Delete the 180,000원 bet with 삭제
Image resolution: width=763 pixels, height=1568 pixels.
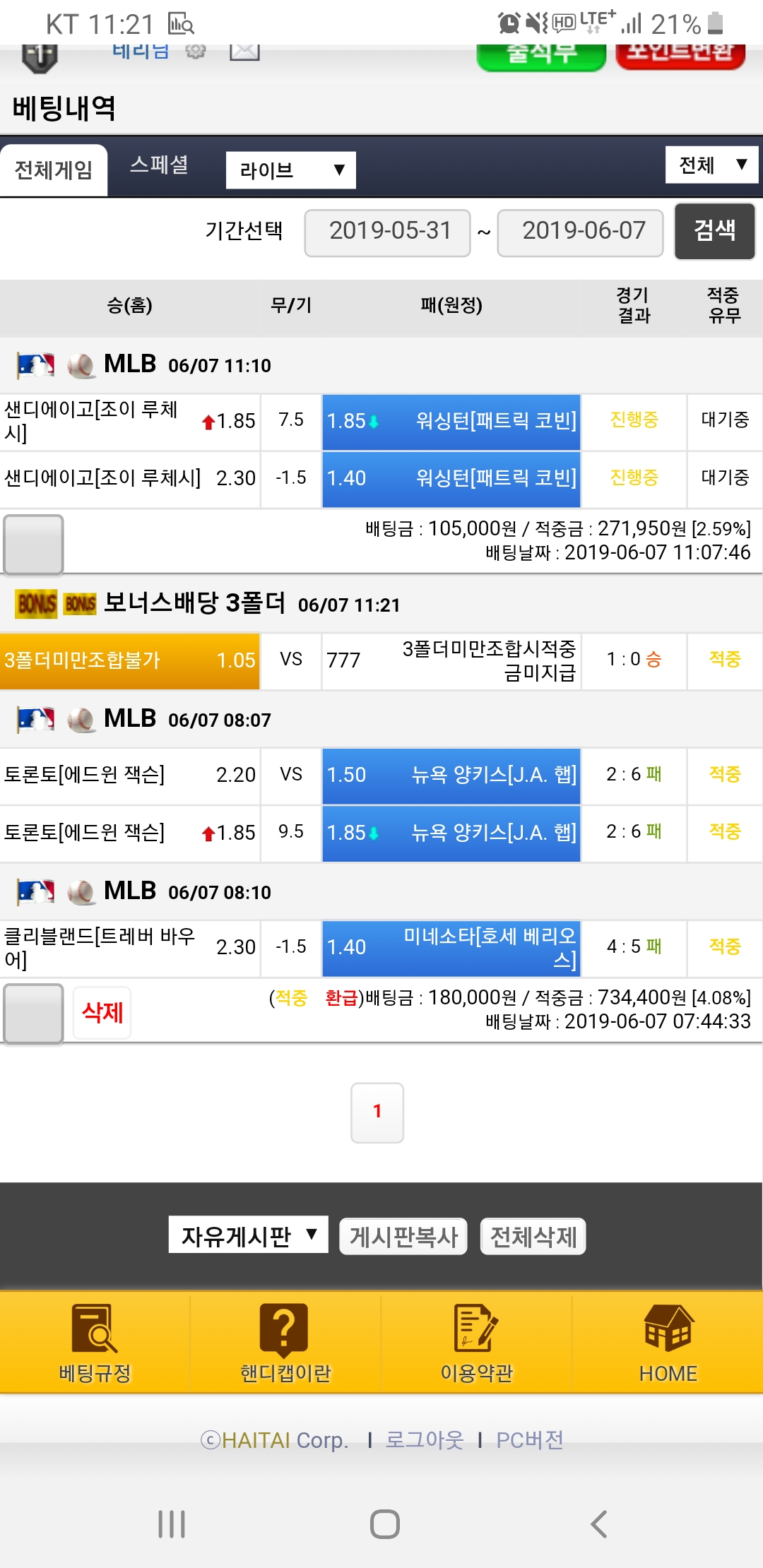click(x=102, y=1013)
